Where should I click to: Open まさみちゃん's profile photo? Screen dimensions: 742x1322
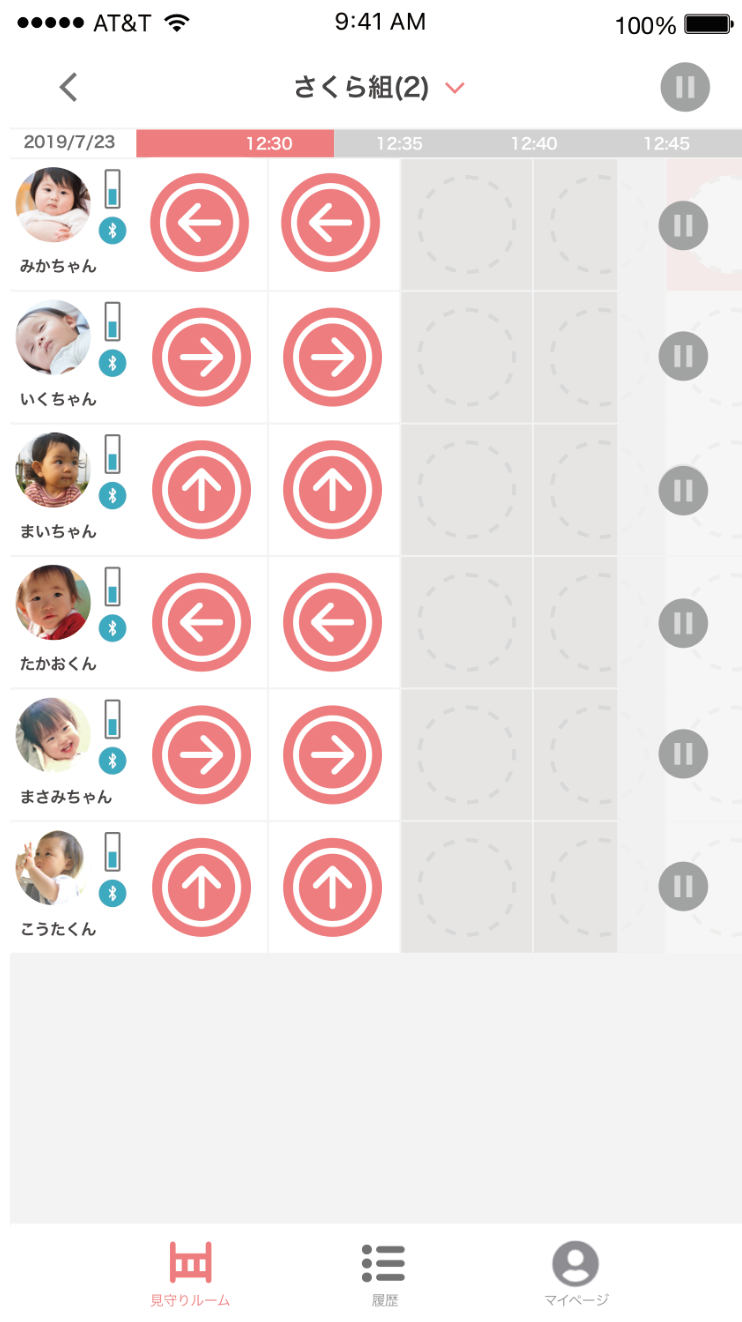[53, 736]
